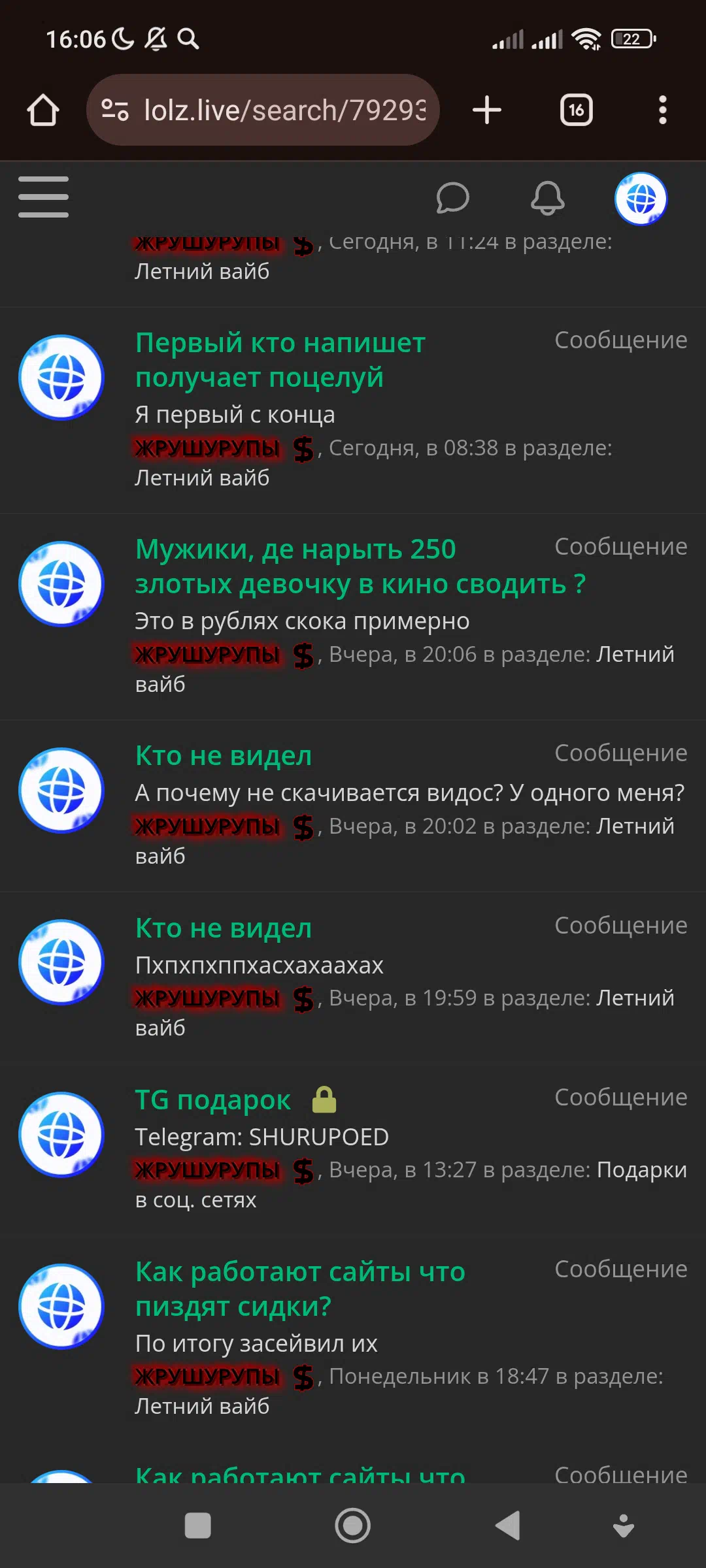Image resolution: width=706 pixels, height=1568 pixels.
Task: Open "Кто не видел" result from 19:59
Action: [224, 928]
